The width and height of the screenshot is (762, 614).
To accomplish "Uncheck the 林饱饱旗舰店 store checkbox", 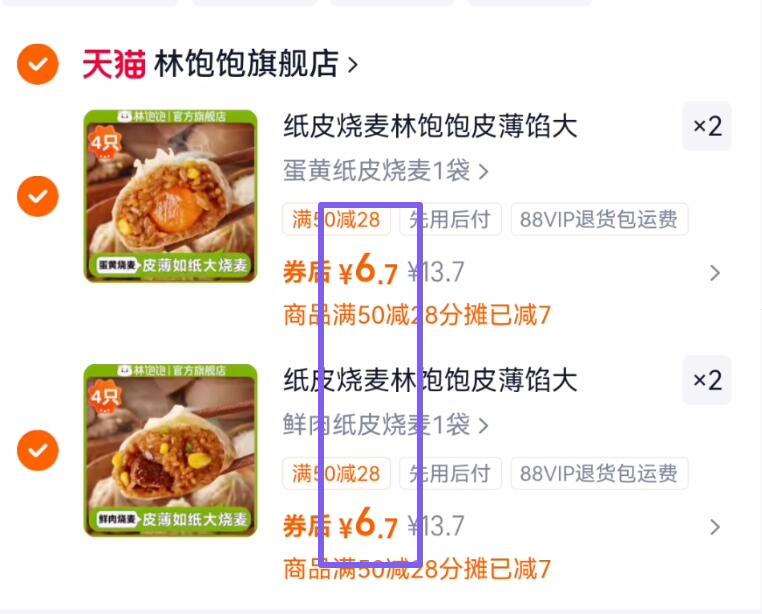I will 36,65.
